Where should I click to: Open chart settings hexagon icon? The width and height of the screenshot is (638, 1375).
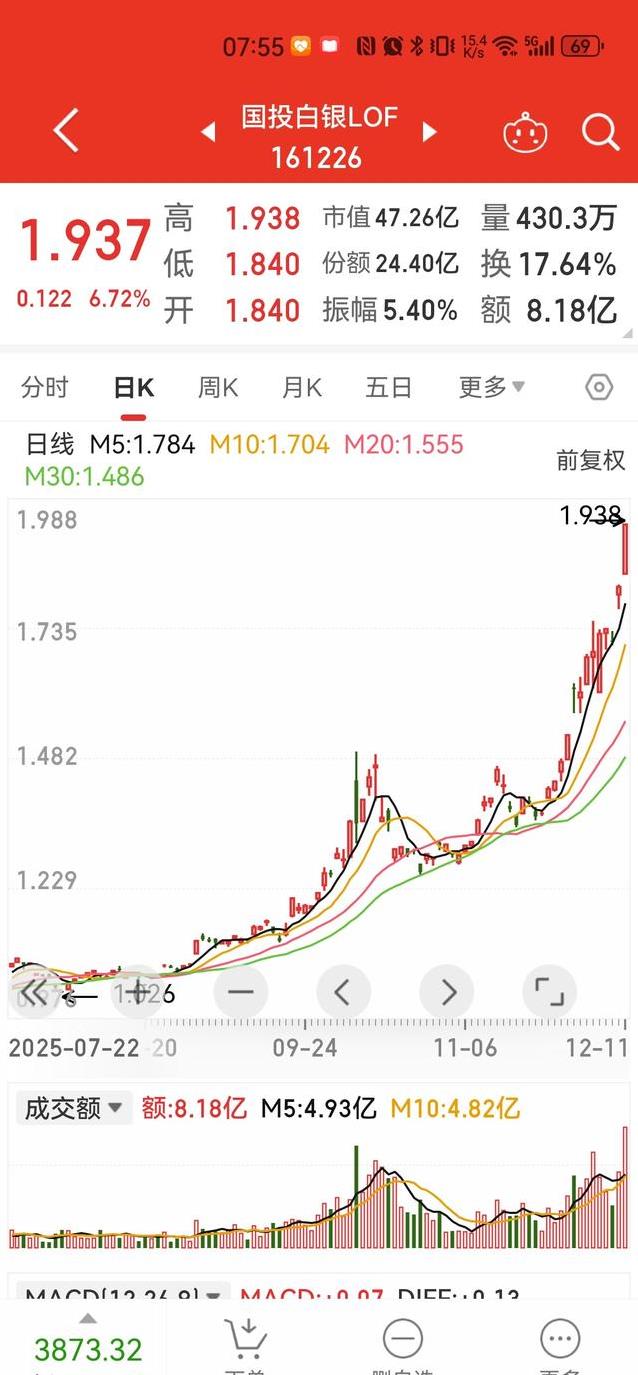(x=598, y=387)
